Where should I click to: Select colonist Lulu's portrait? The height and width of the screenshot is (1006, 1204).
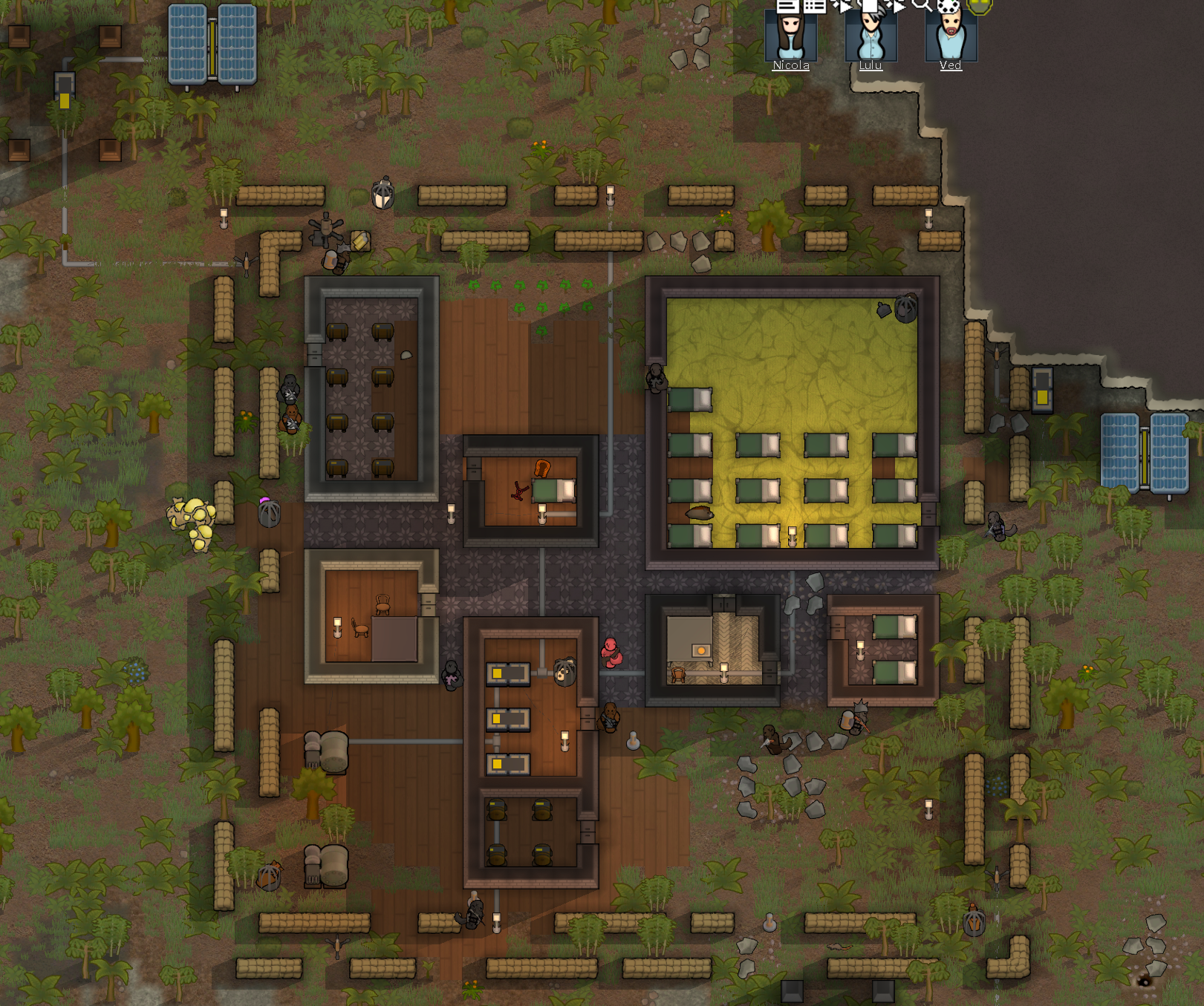coord(871,36)
